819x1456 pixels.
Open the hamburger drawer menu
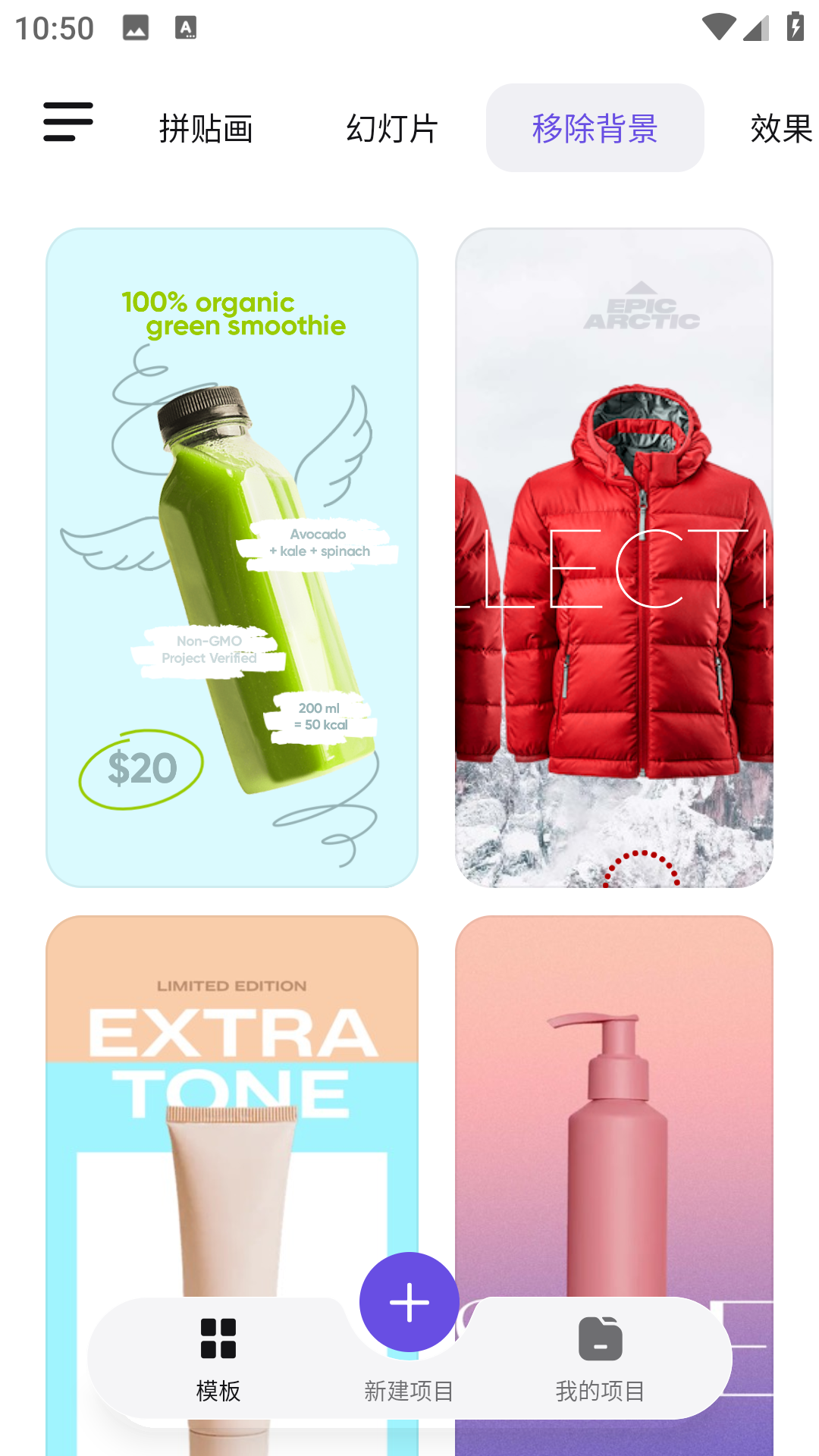pos(68,123)
